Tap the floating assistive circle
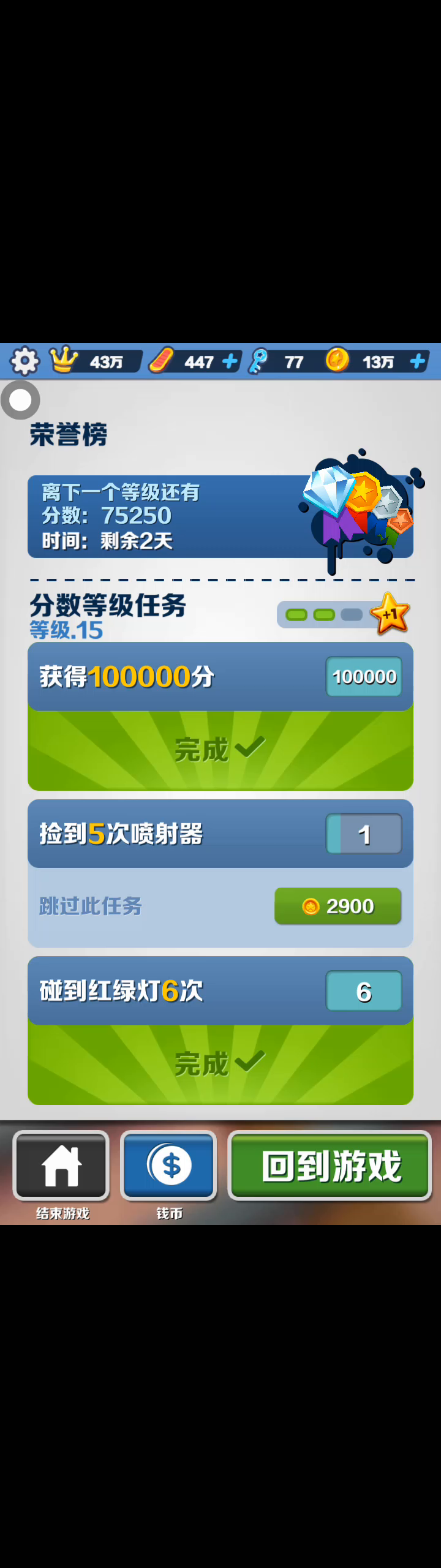441x1568 pixels. [x=20, y=400]
